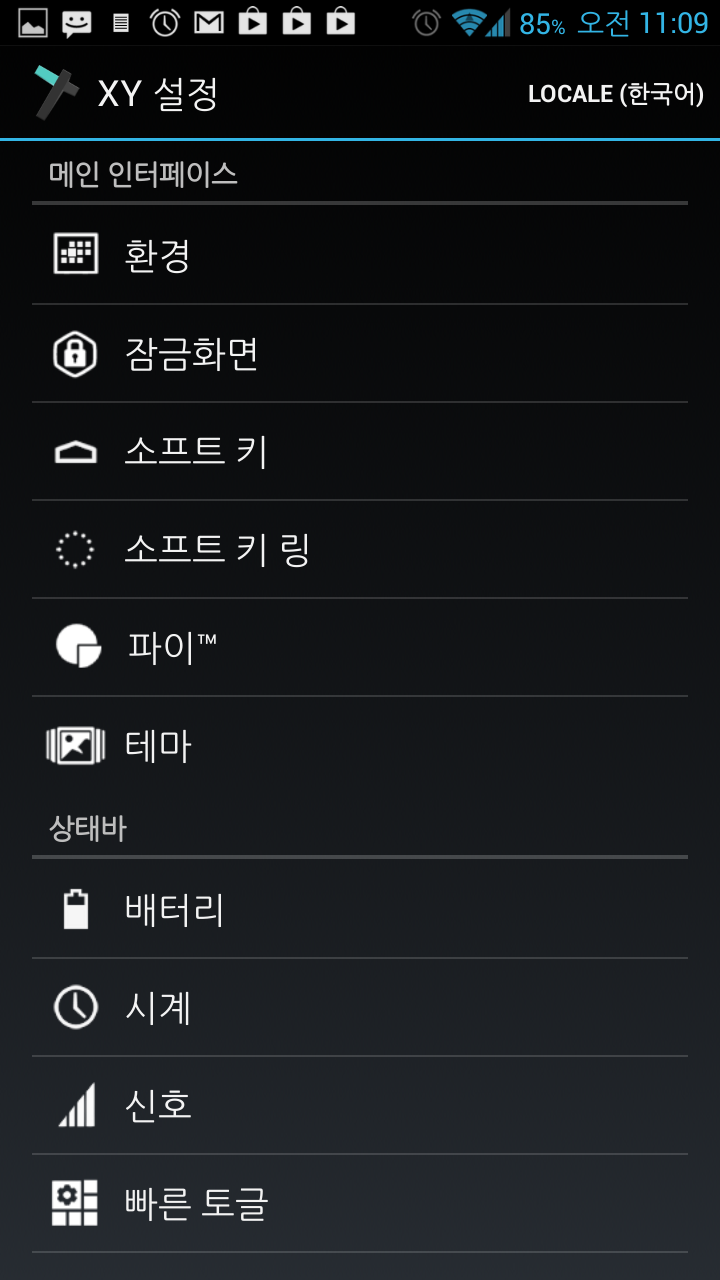
Task: Tap the LOCALE (한국어) button
Action: coord(615,94)
